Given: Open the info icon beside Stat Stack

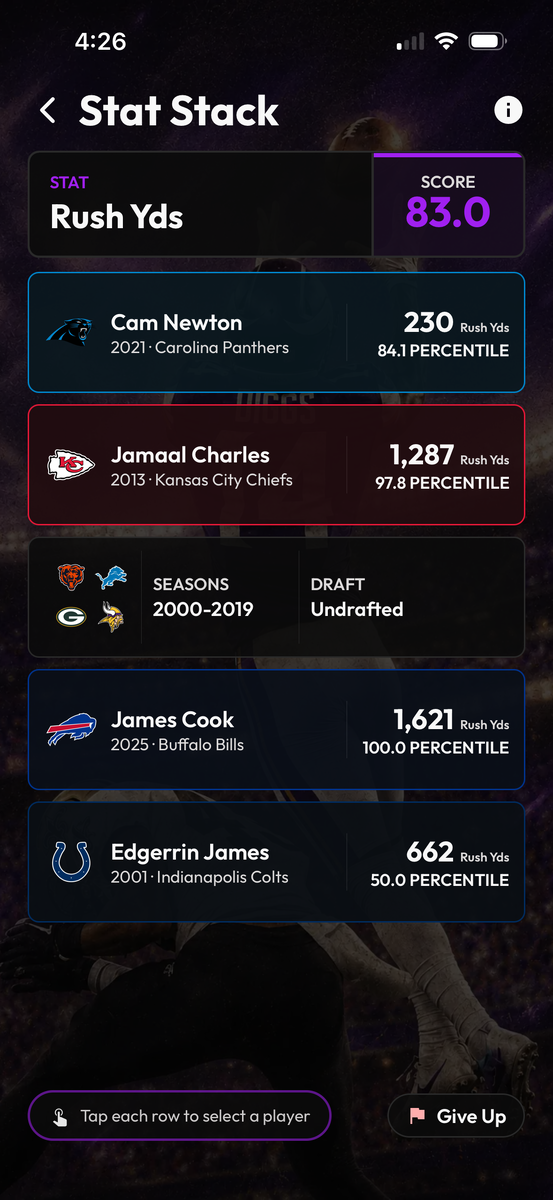Looking at the screenshot, I should [x=508, y=110].
